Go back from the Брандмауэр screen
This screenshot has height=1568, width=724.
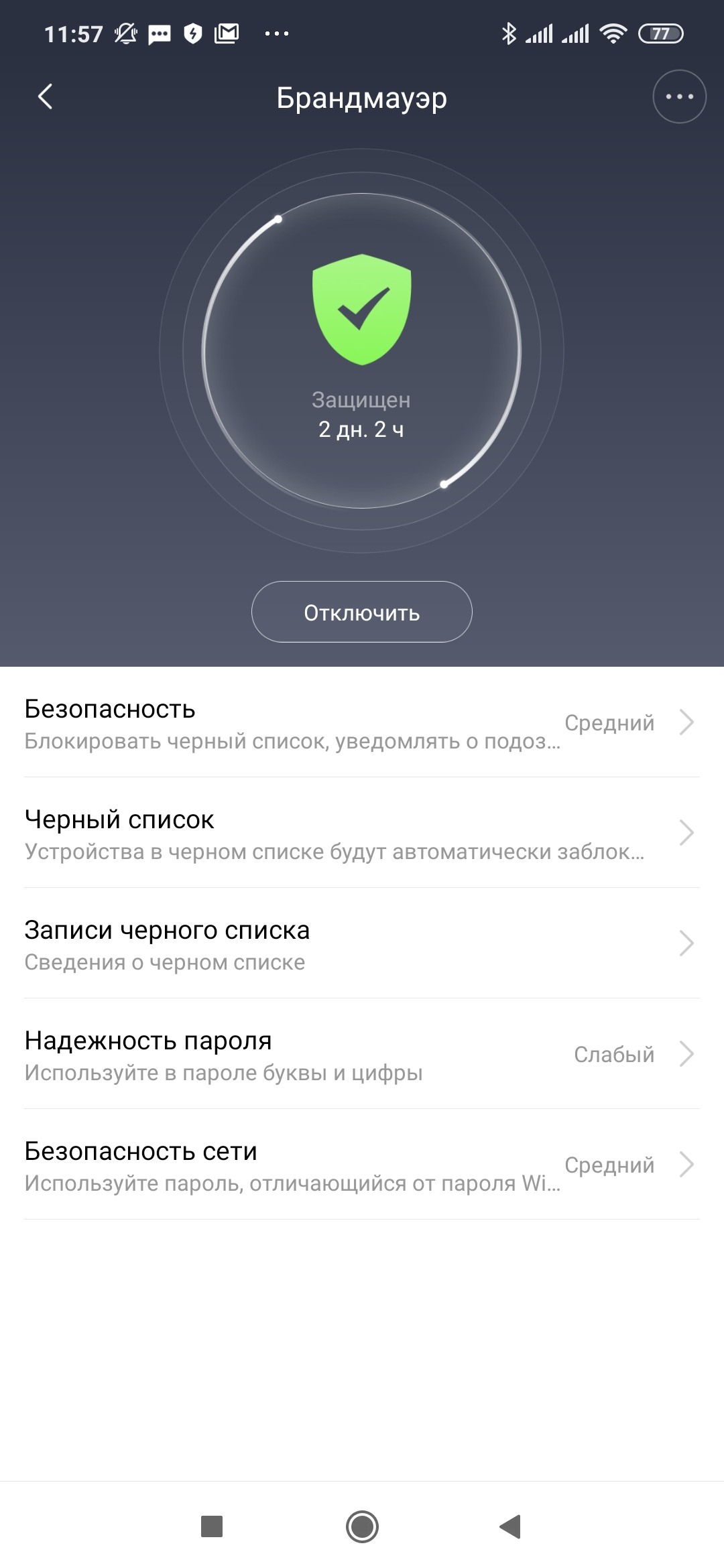pos(45,97)
